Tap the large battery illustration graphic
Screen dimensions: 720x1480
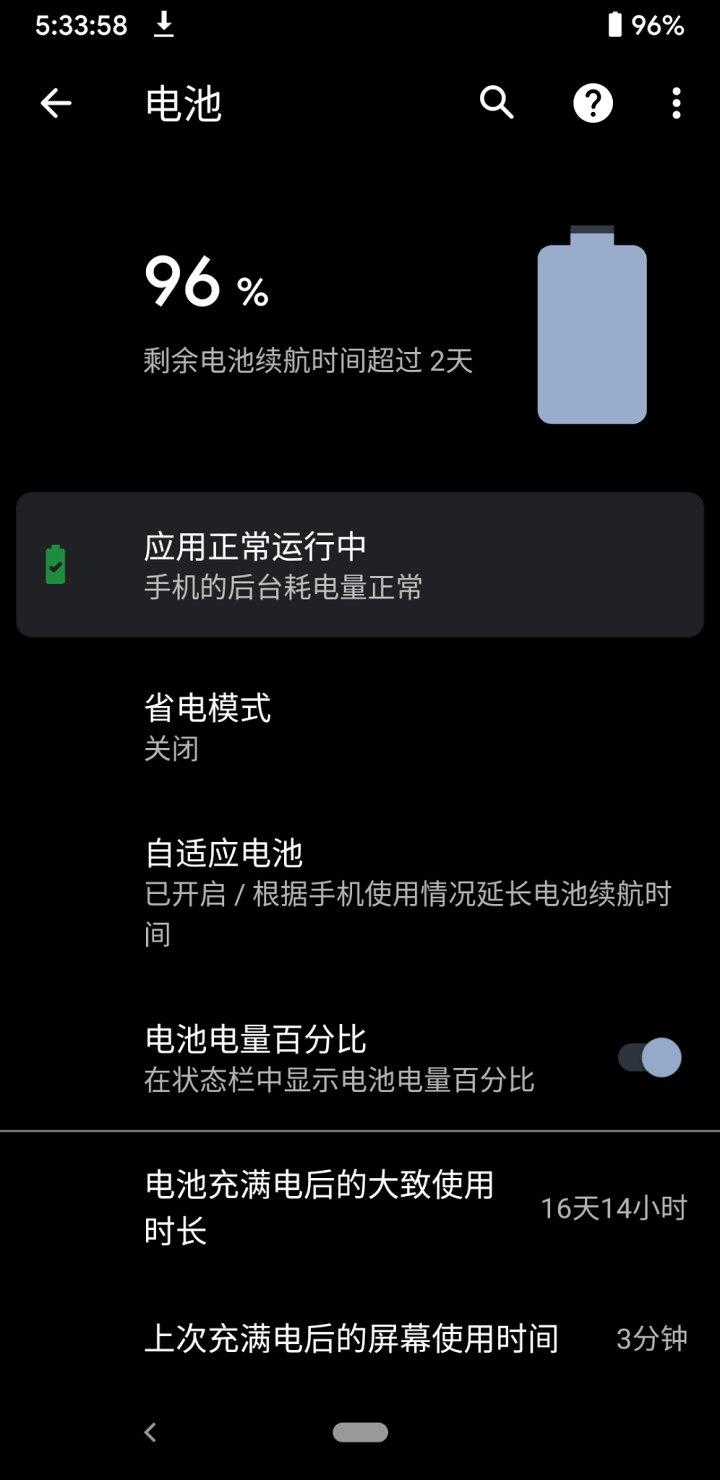(593, 327)
